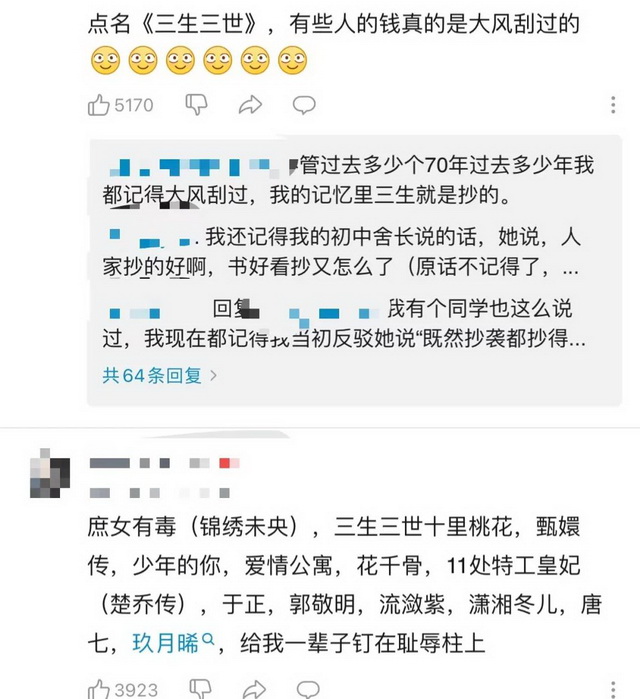Like the comment with 5170 likes
Image resolution: width=640 pixels, height=699 pixels.
pos(100,105)
